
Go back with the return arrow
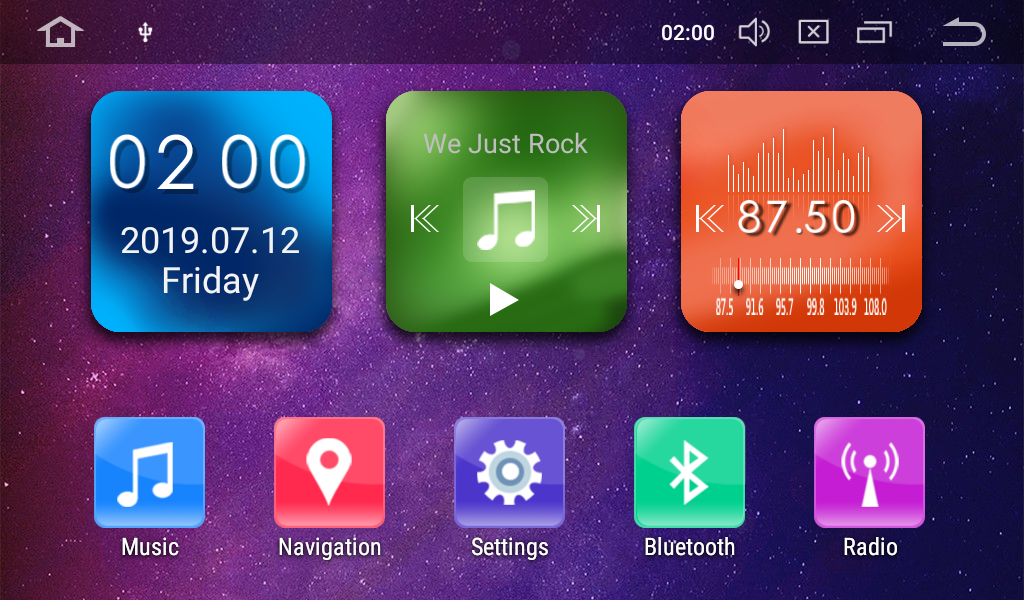pos(964,33)
